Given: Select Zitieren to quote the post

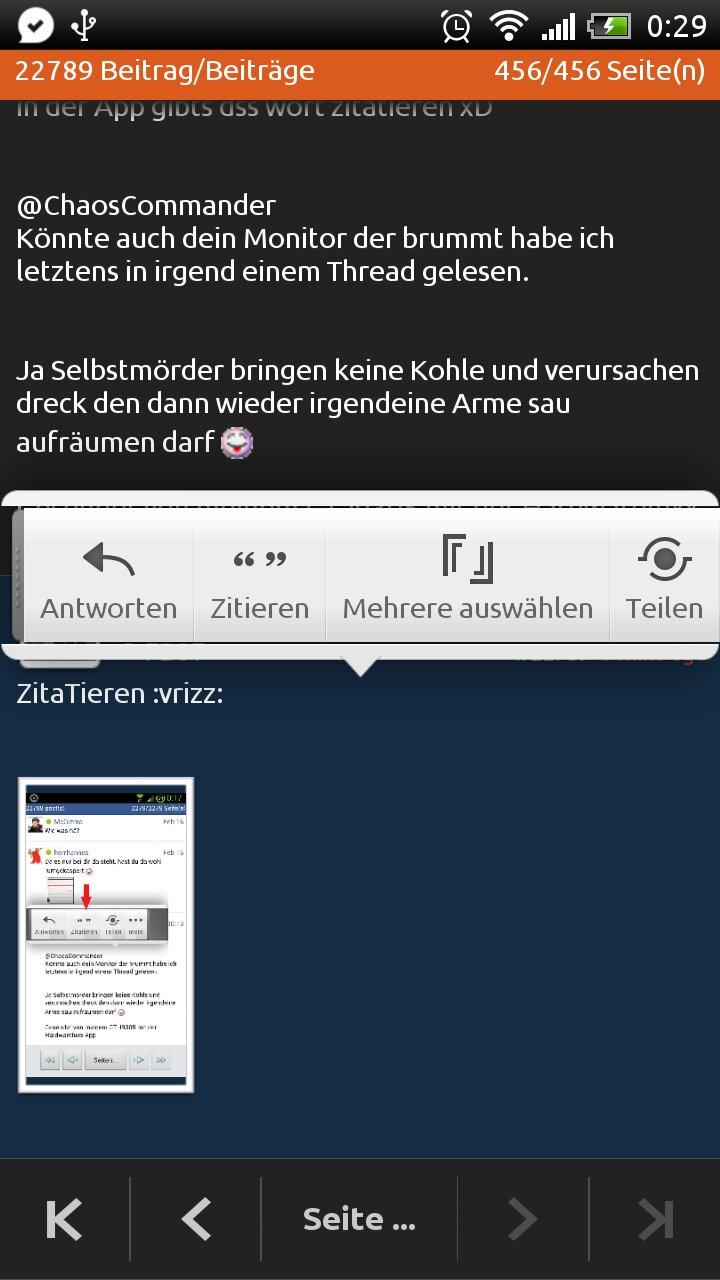Looking at the screenshot, I should click(259, 576).
